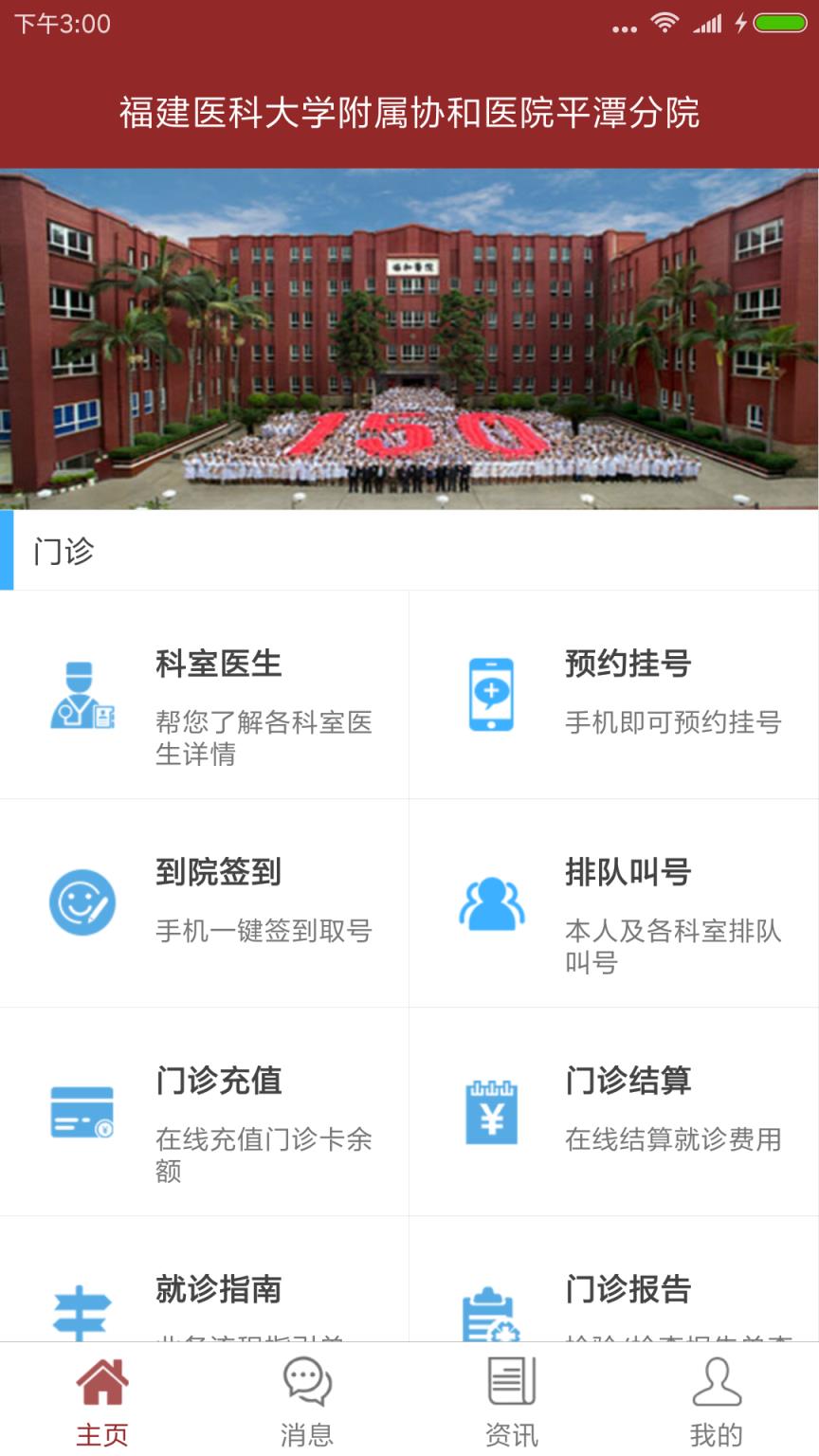Select the 资讯 news icon in bottom bar

[x=511, y=1389]
